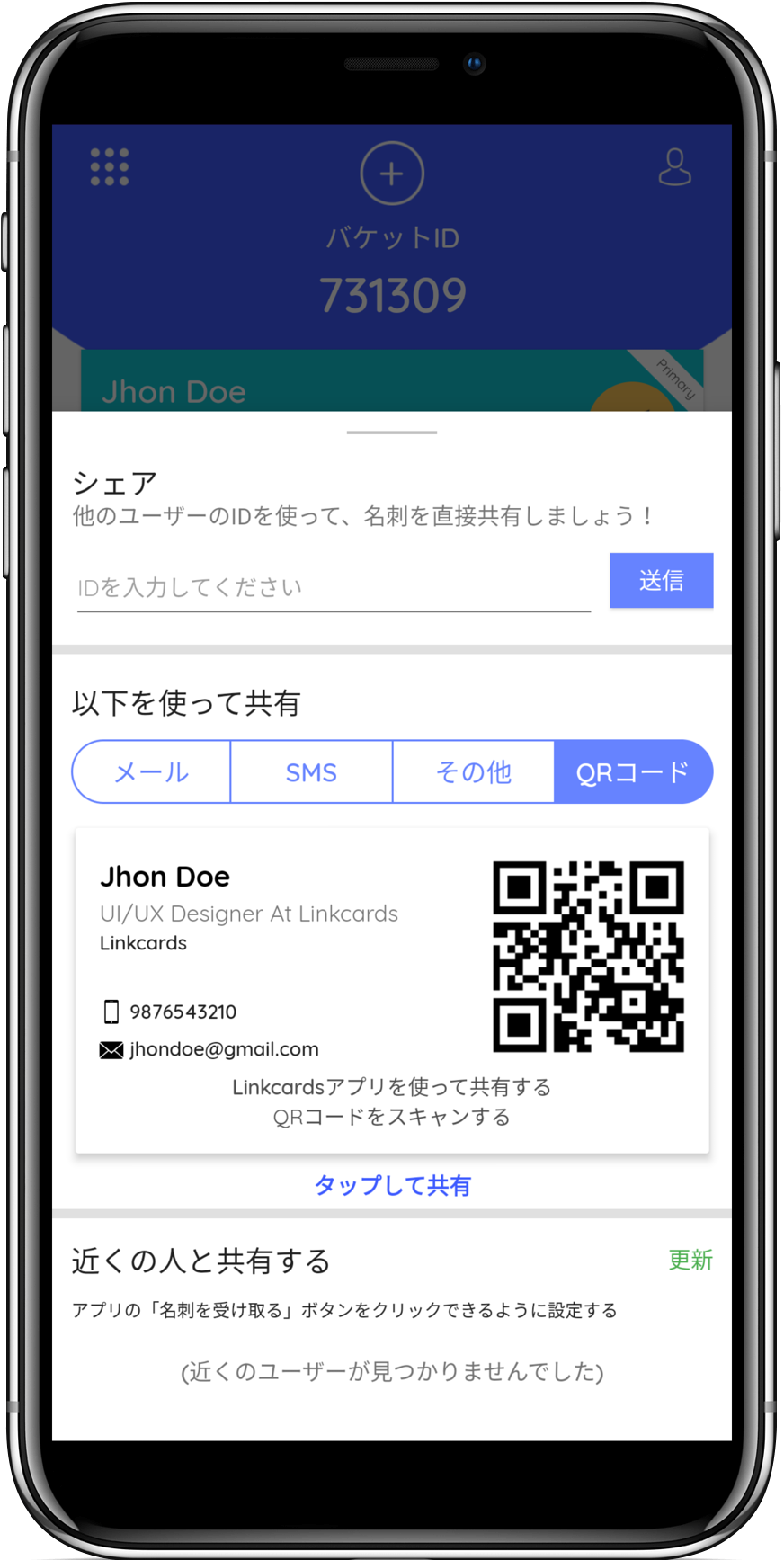Screen dimensions: 784x1560
Task: Select the その他 share option
Action: pos(473,772)
